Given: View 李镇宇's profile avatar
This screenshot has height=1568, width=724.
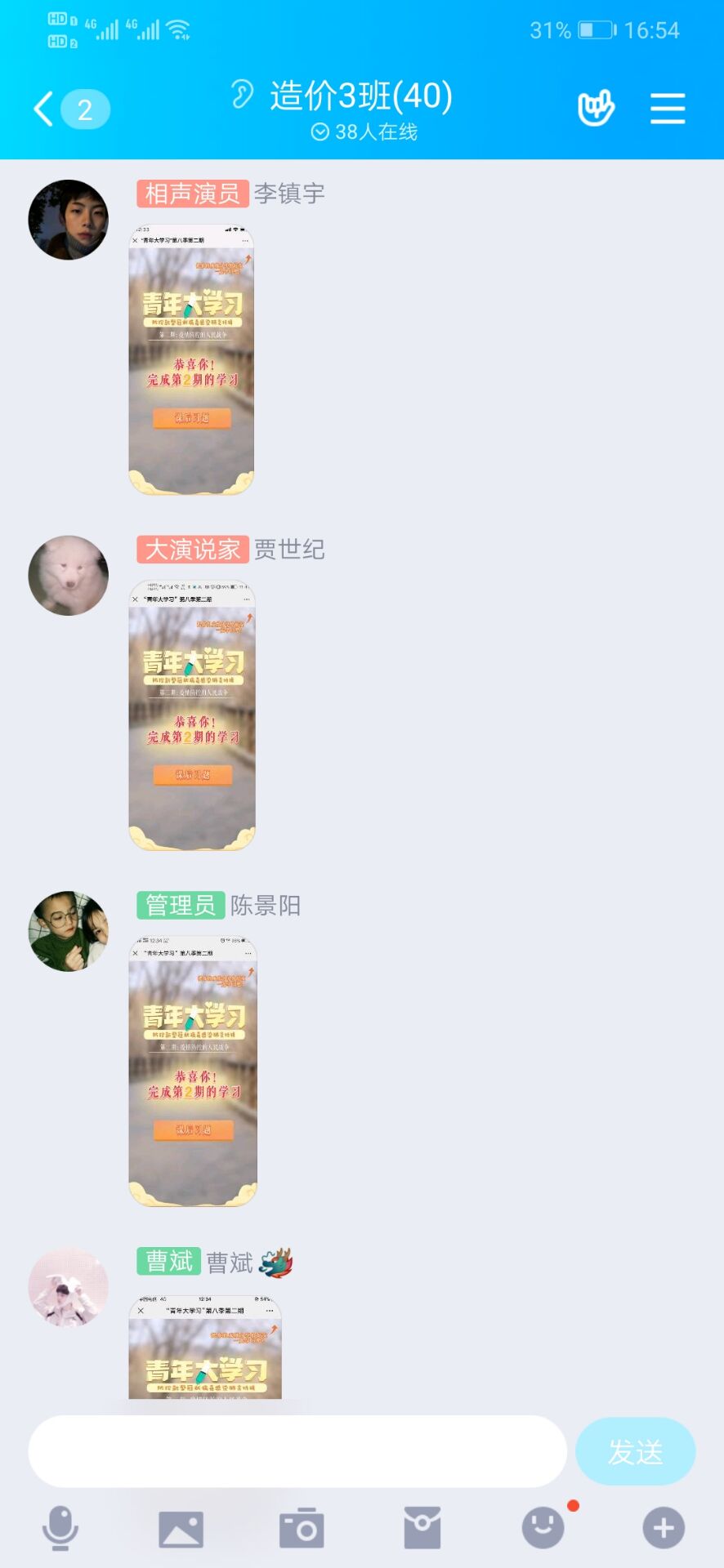Looking at the screenshot, I should click(x=69, y=220).
